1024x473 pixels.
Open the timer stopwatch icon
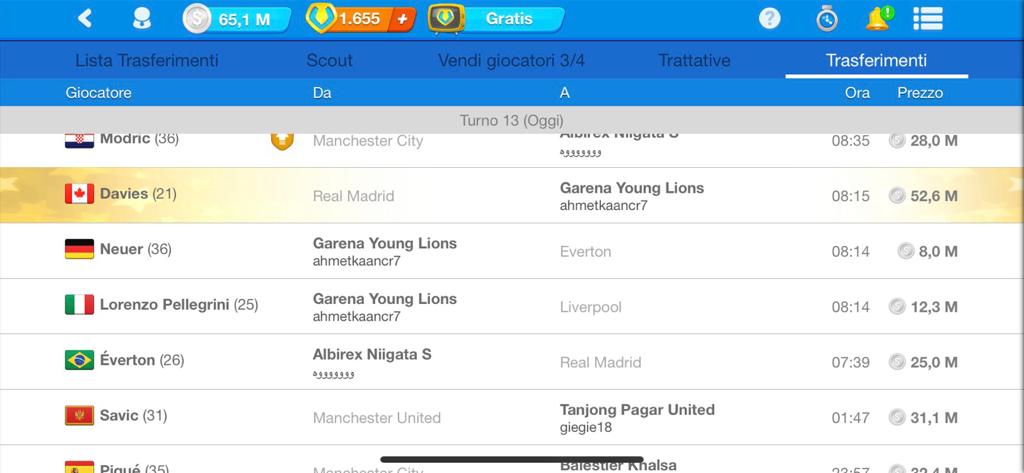(826, 18)
